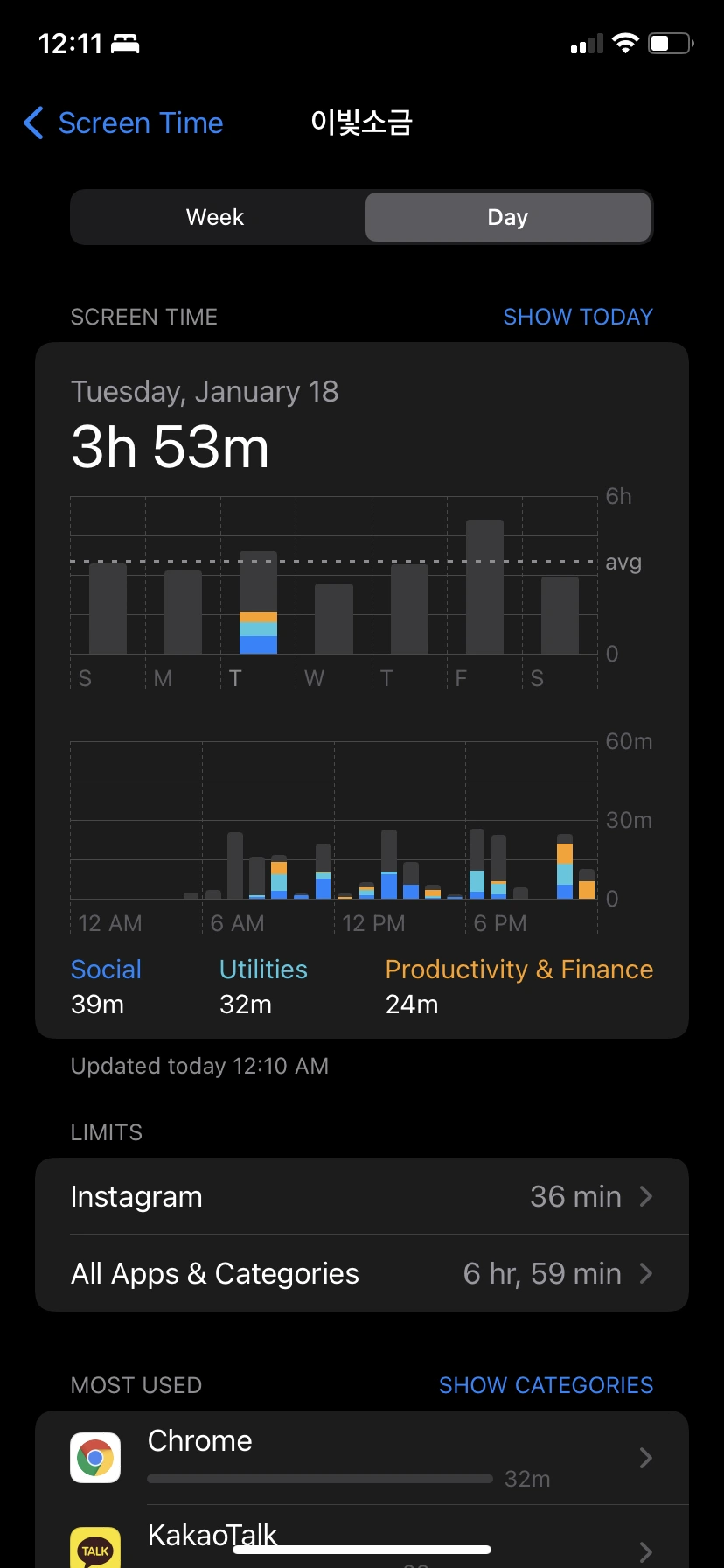
Task: Tap SHOW TODAY link
Action: click(x=578, y=317)
